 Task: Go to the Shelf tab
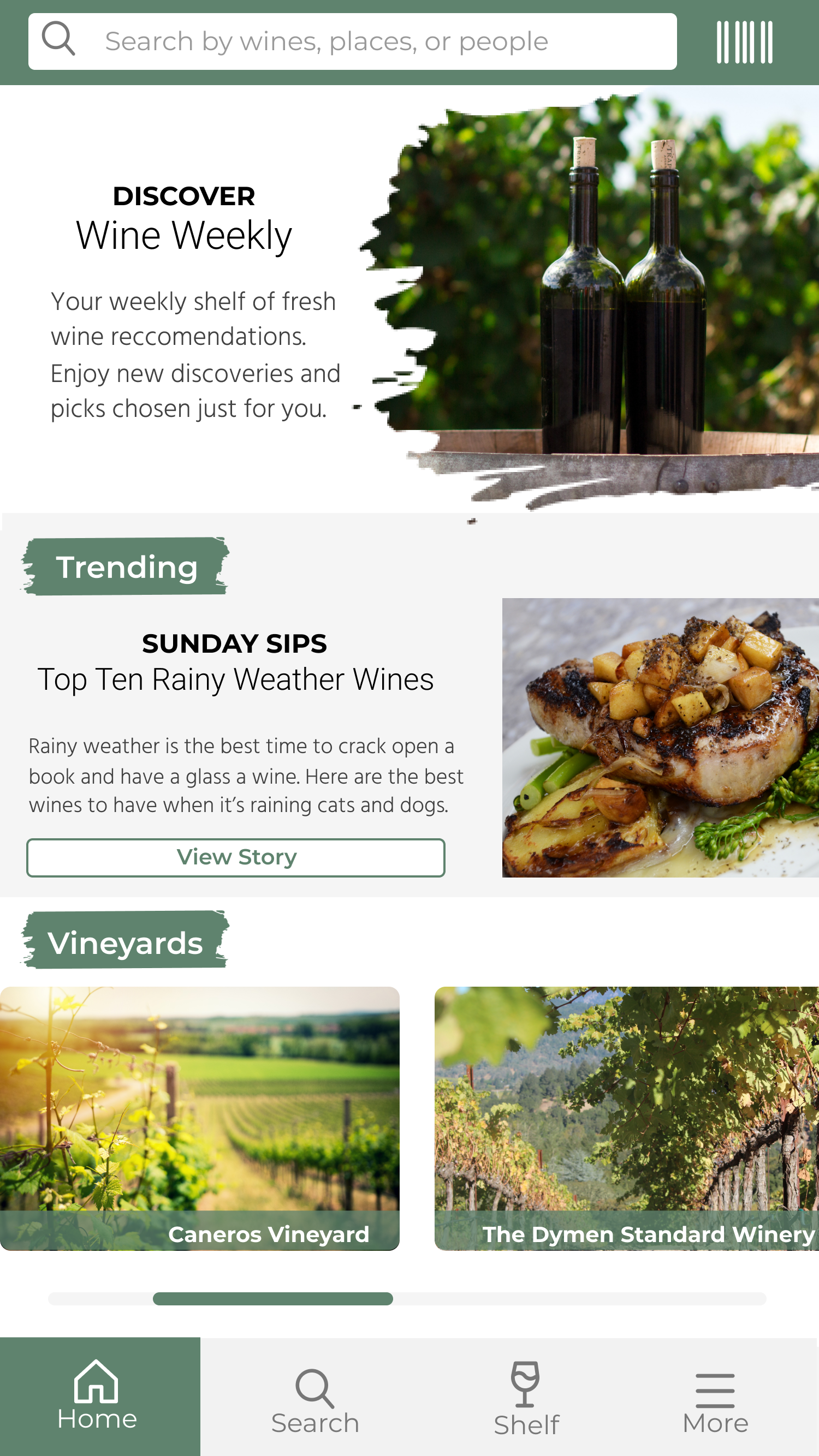click(x=526, y=1400)
